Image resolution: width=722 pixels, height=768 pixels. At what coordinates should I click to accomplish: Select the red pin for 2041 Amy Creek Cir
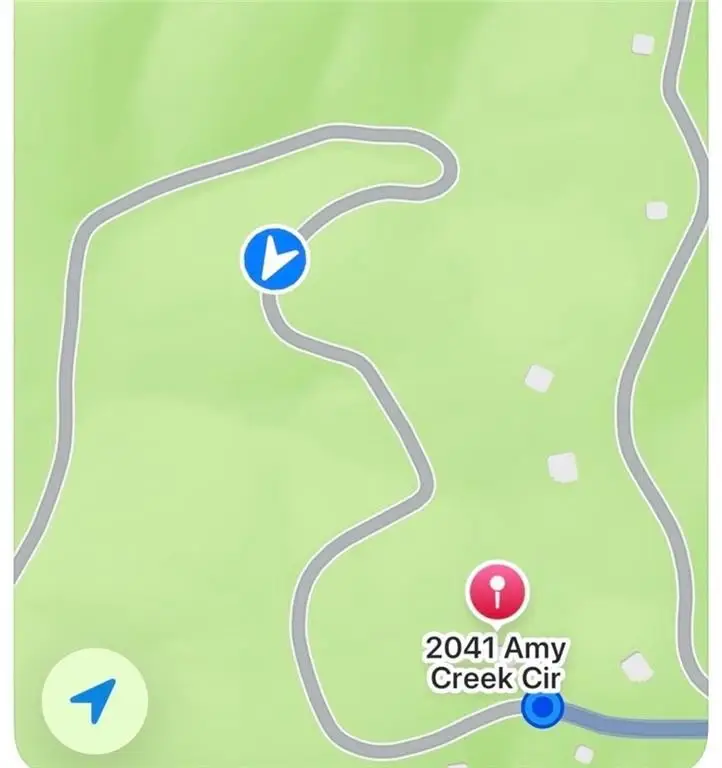coord(498,590)
